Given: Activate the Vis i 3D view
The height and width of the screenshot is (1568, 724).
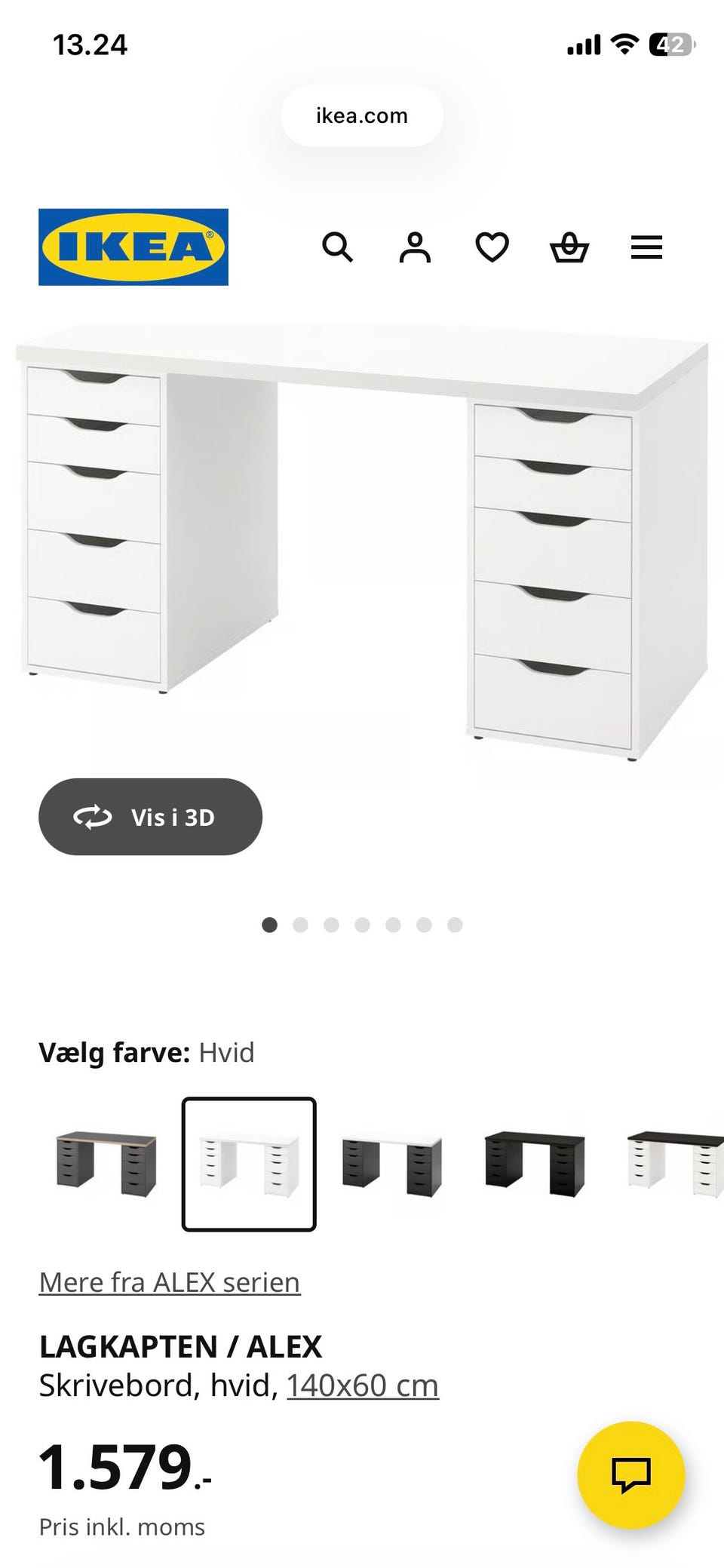Looking at the screenshot, I should (x=150, y=817).
